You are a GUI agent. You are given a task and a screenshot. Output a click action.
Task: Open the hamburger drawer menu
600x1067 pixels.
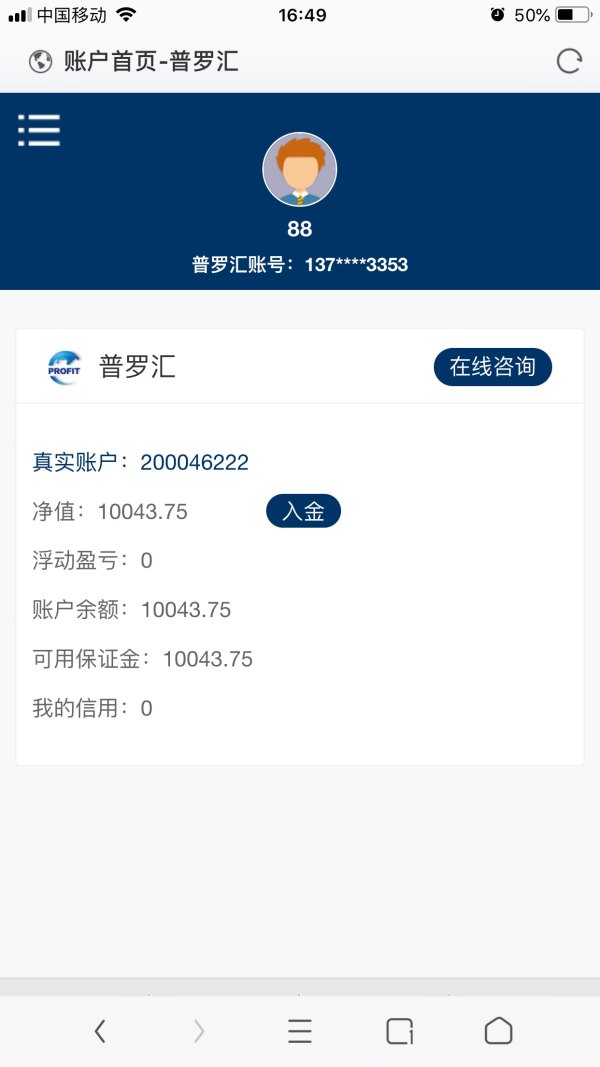[39, 130]
